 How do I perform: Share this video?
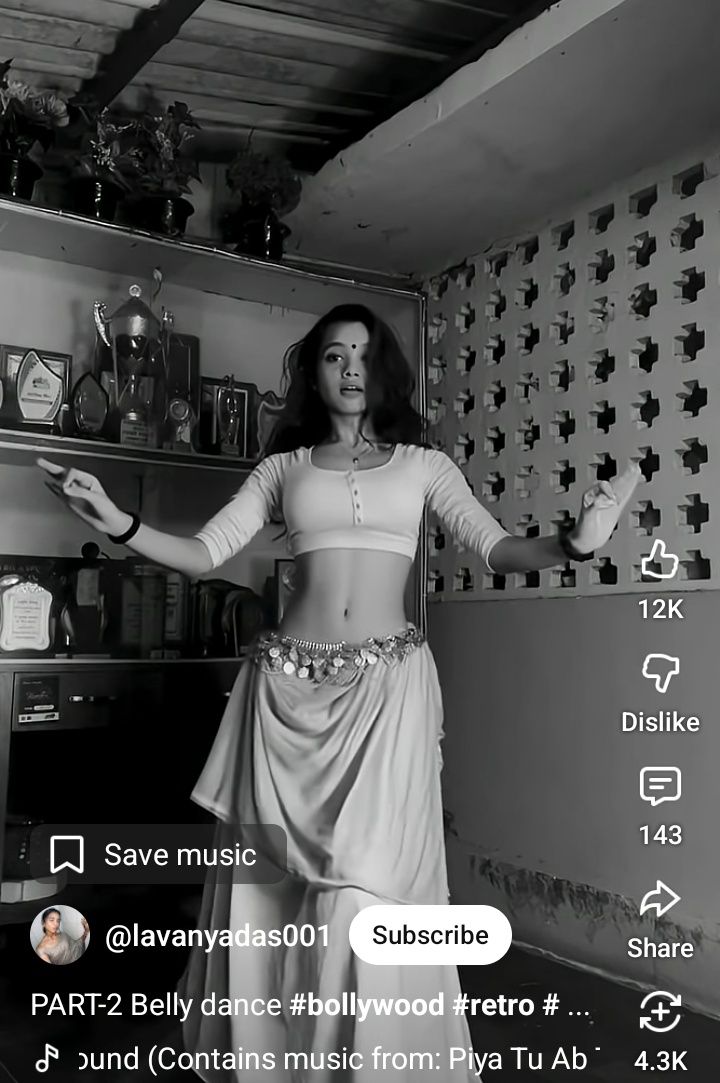tap(660, 900)
